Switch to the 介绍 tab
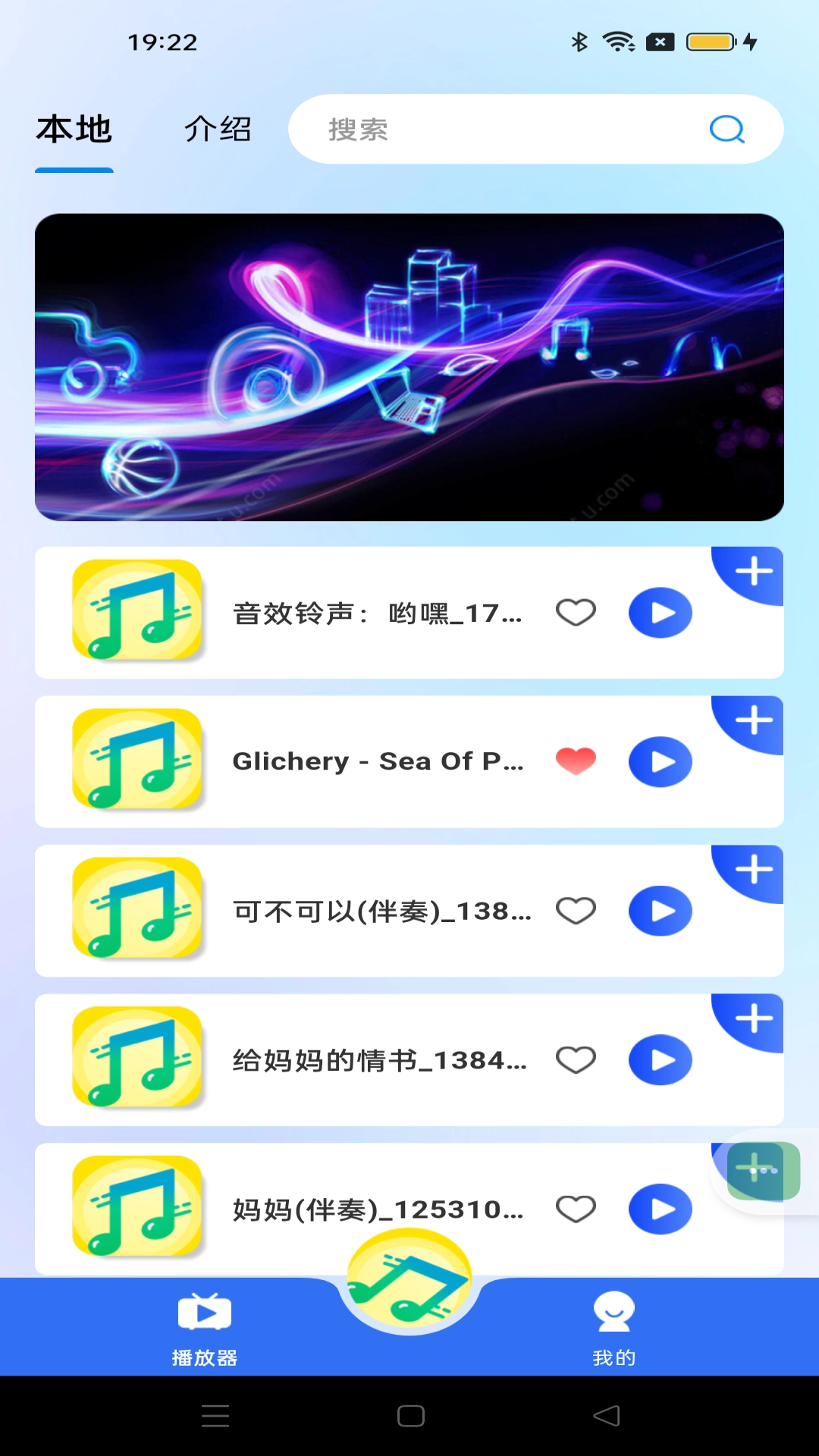This screenshot has height=1456, width=819. pos(217,129)
